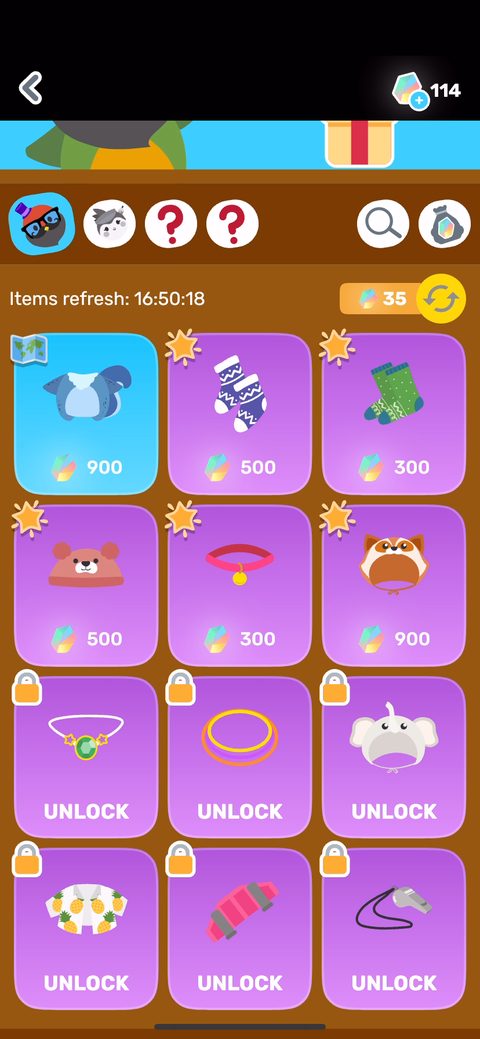This screenshot has height=1039, width=480.
Task: Choose the bear beanie for 500
Action: coord(86,586)
